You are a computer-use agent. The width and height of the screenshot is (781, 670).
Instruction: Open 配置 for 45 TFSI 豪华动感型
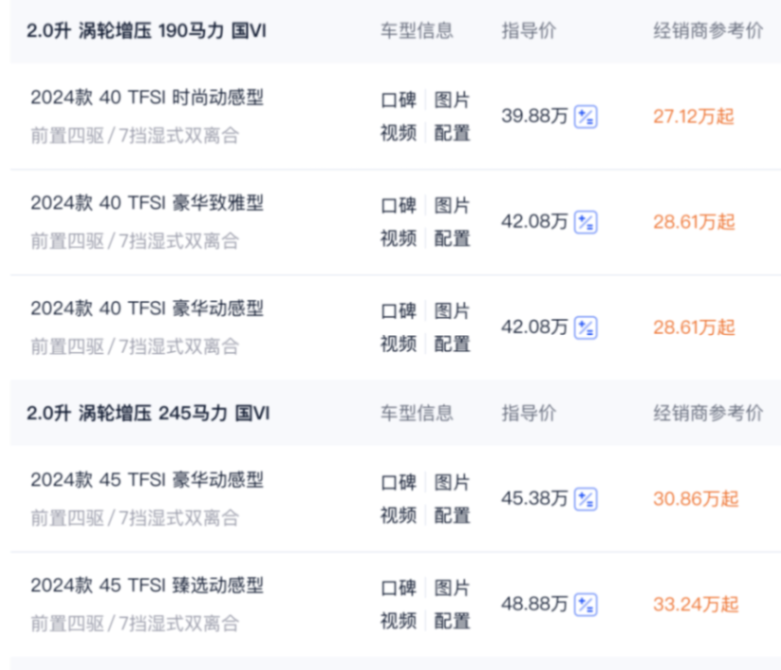(x=452, y=515)
